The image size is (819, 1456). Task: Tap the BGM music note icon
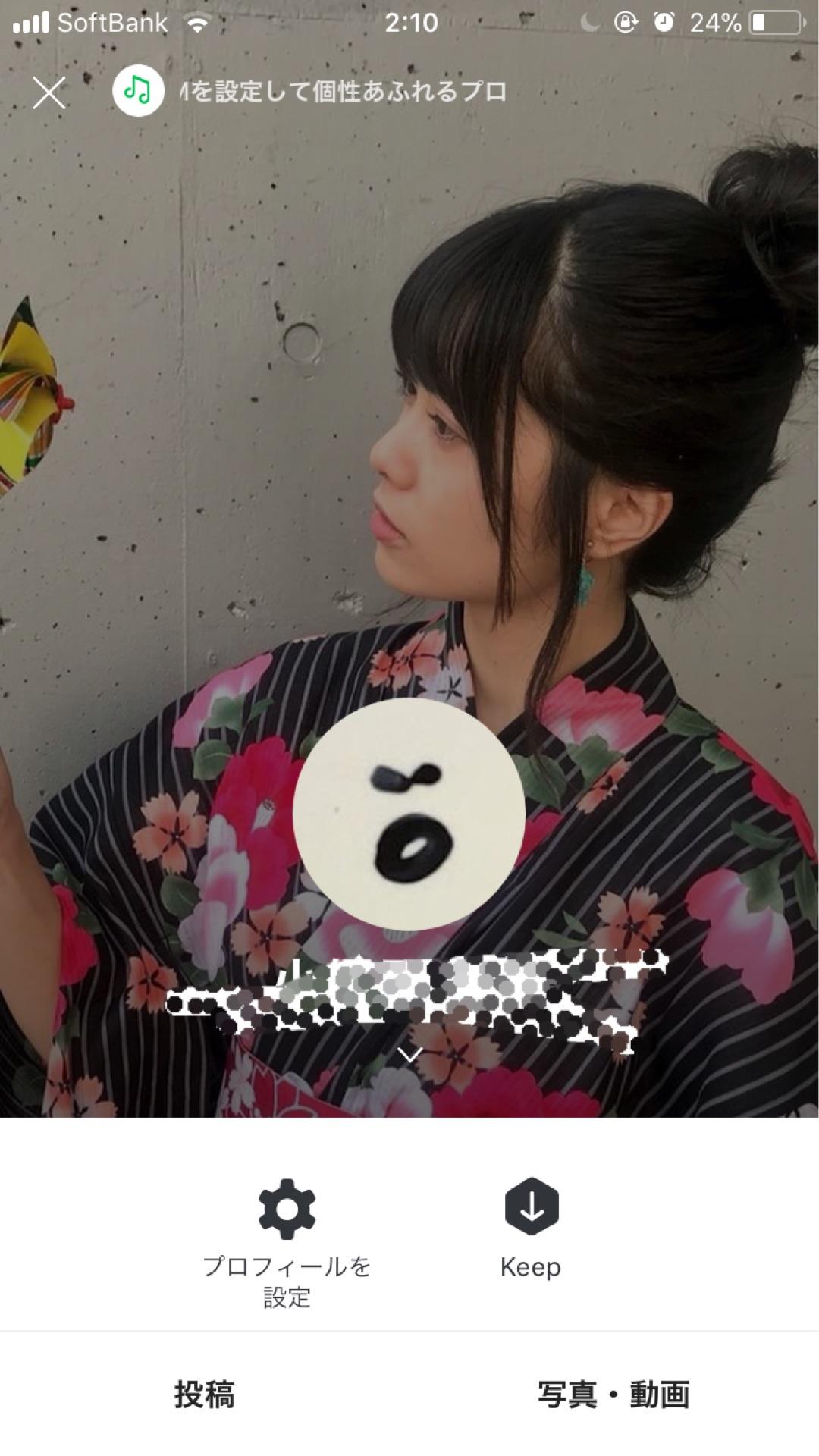pos(138,91)
